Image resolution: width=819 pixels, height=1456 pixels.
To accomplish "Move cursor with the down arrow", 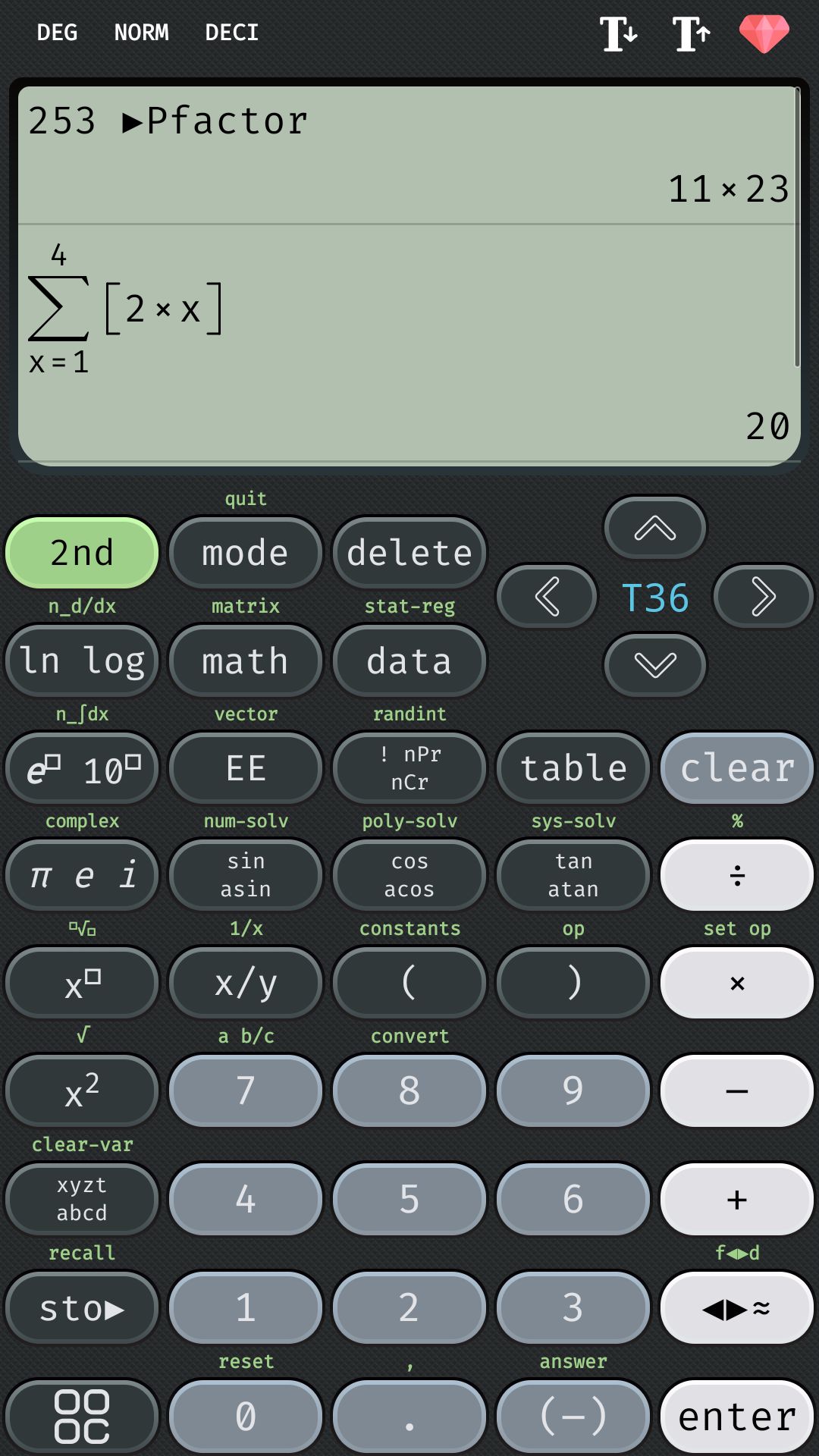I will (x=655, y=665).
